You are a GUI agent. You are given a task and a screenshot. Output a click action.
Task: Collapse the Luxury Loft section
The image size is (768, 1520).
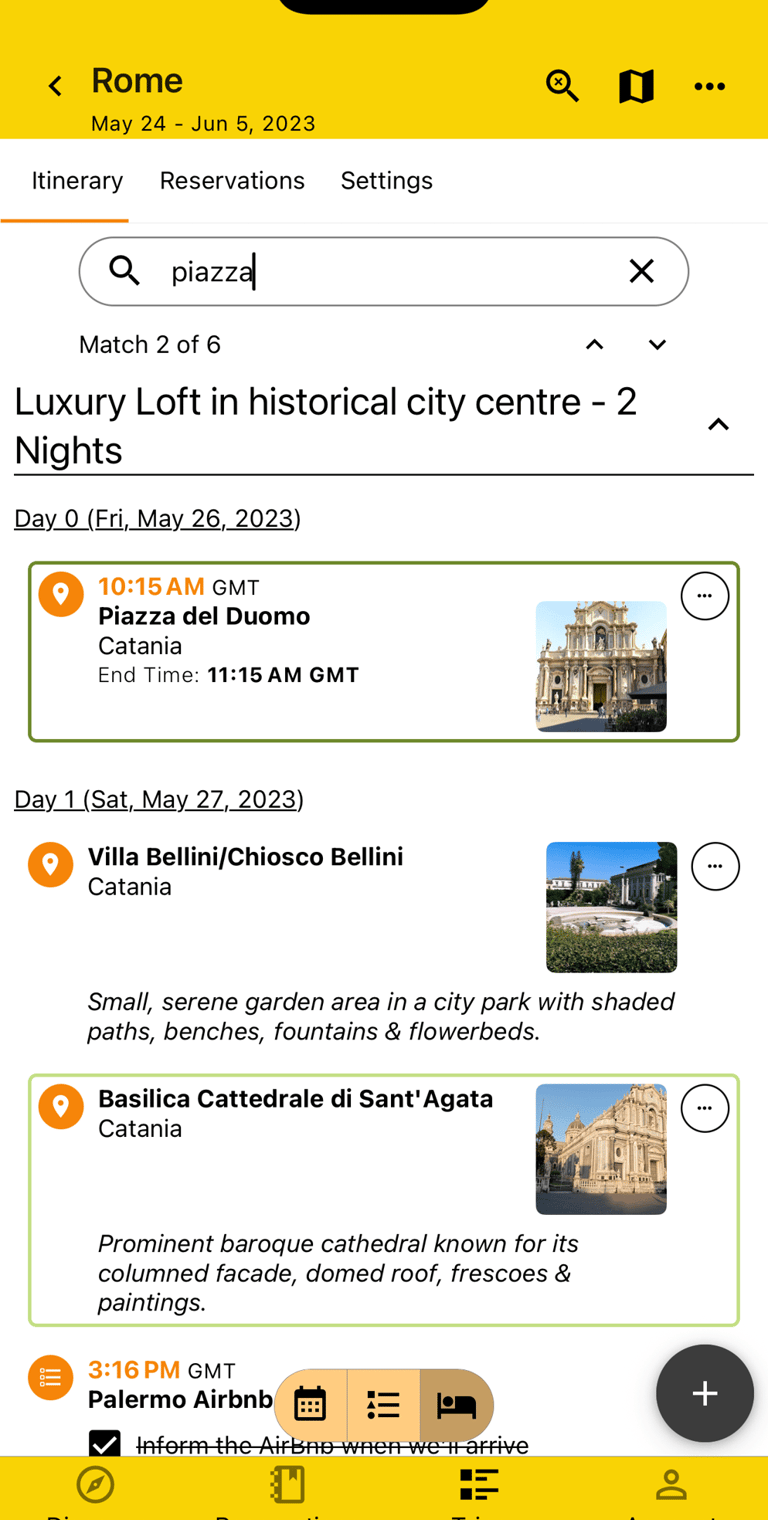click(718, 424)
